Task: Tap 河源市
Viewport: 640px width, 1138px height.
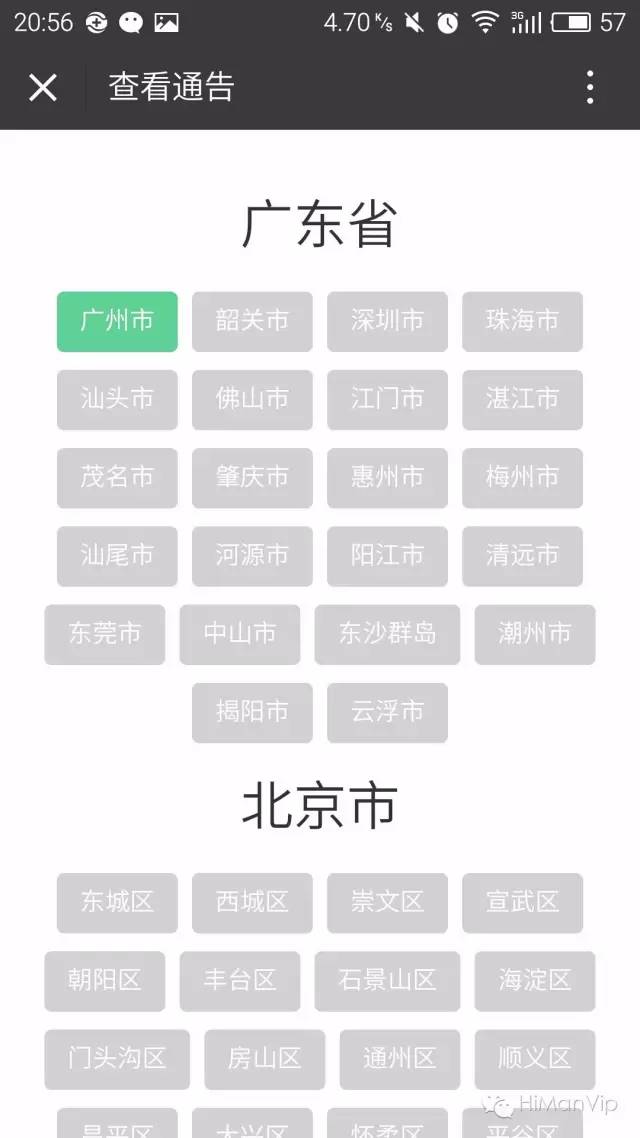Action: [252, 557]
